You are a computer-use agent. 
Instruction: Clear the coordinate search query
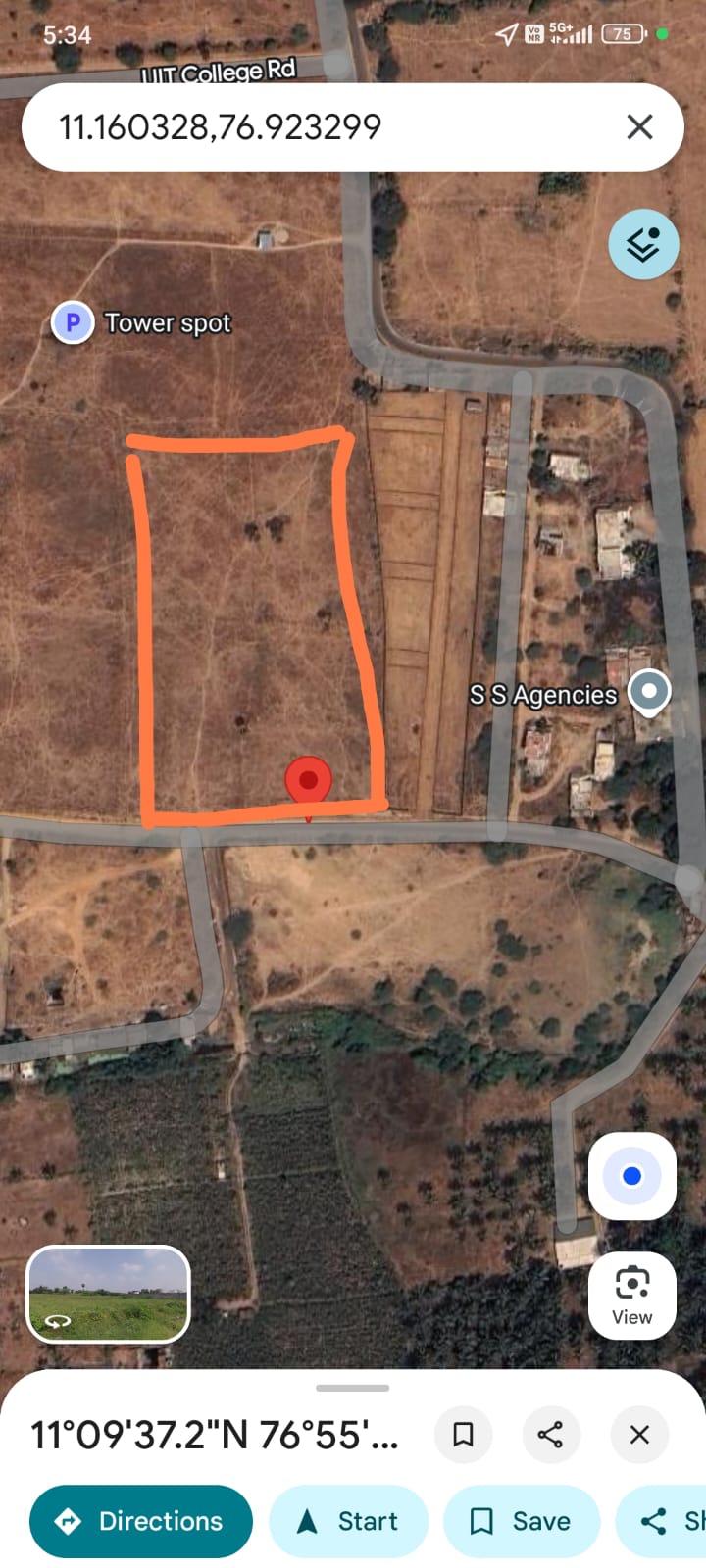pyautogui.click(x=639, y=126)
